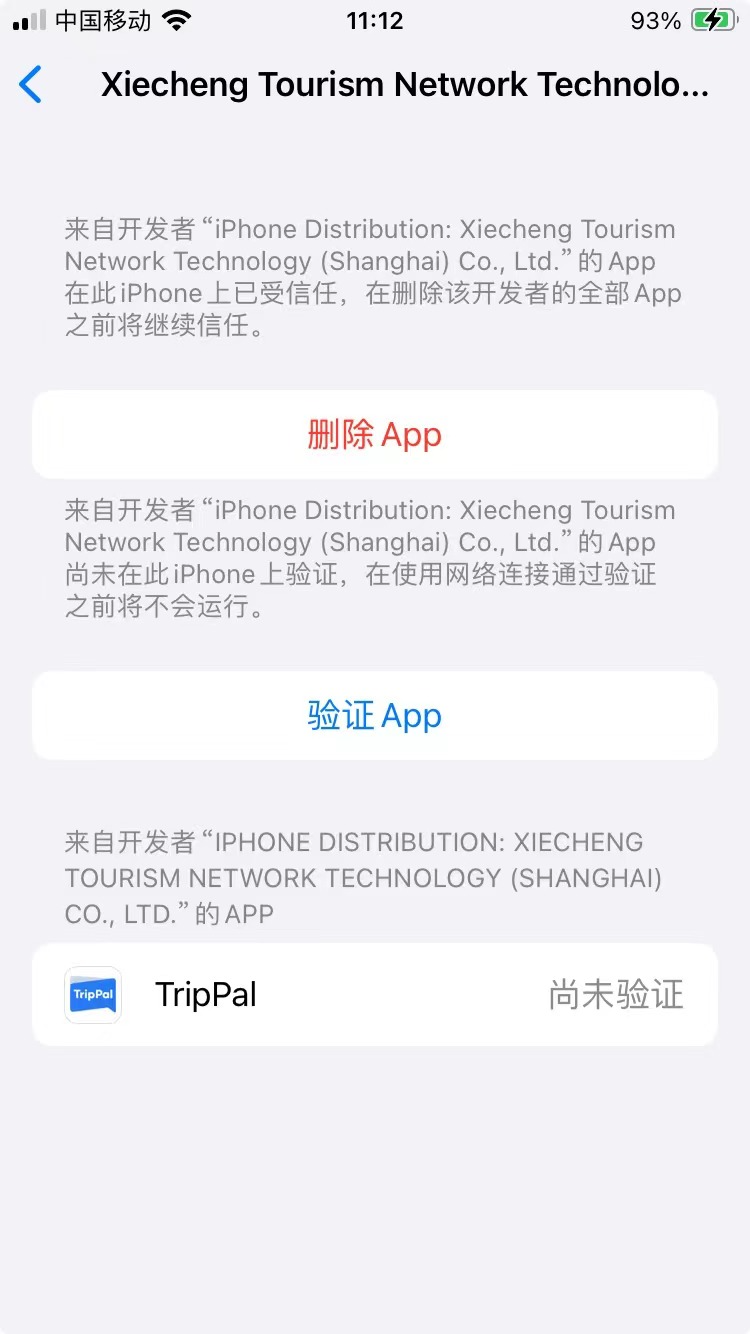Go back using the blue arrow
This screenshot has height=1334, width=750.
point(31,85)
